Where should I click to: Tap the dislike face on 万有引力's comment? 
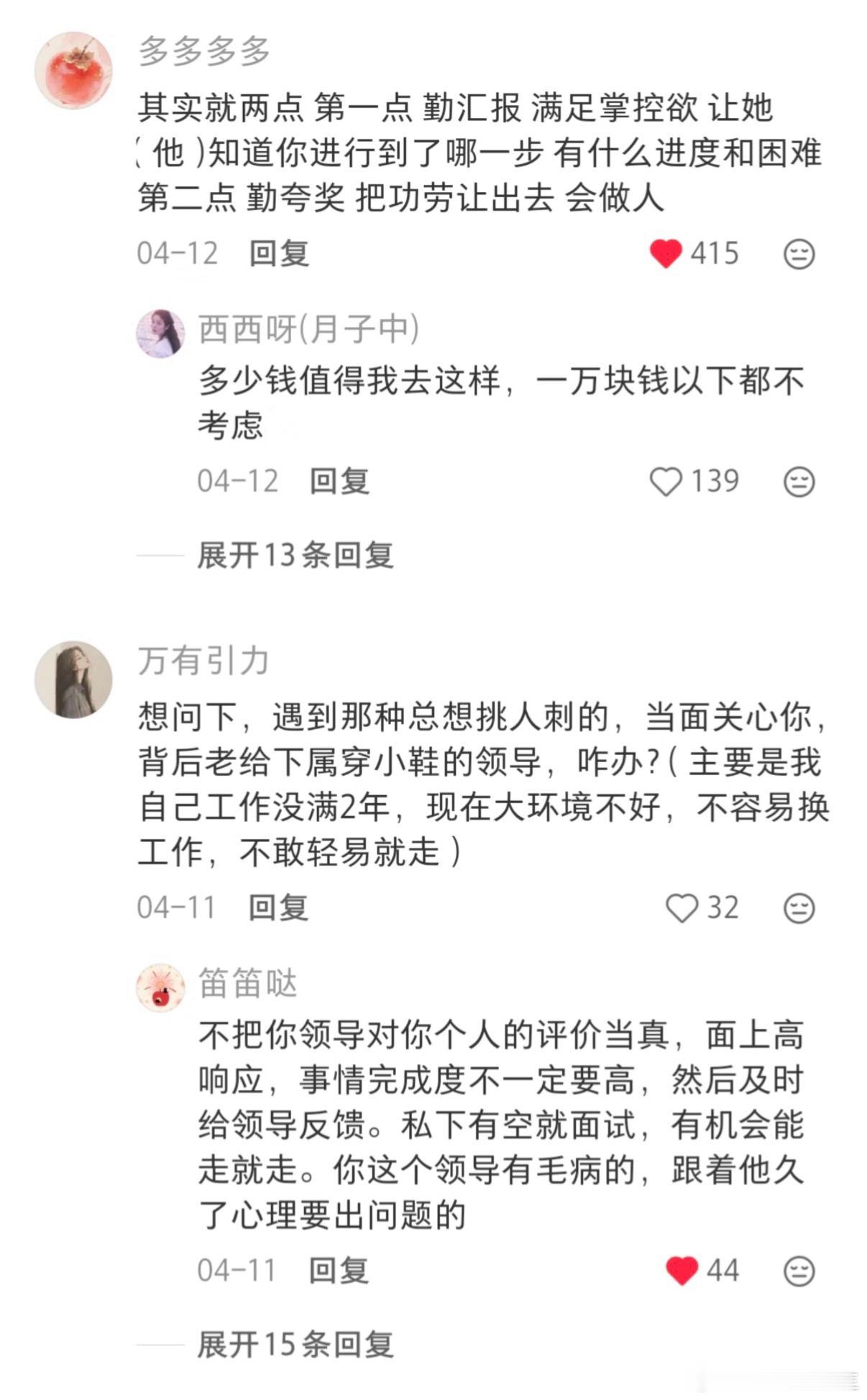click(x=798, y=909)
